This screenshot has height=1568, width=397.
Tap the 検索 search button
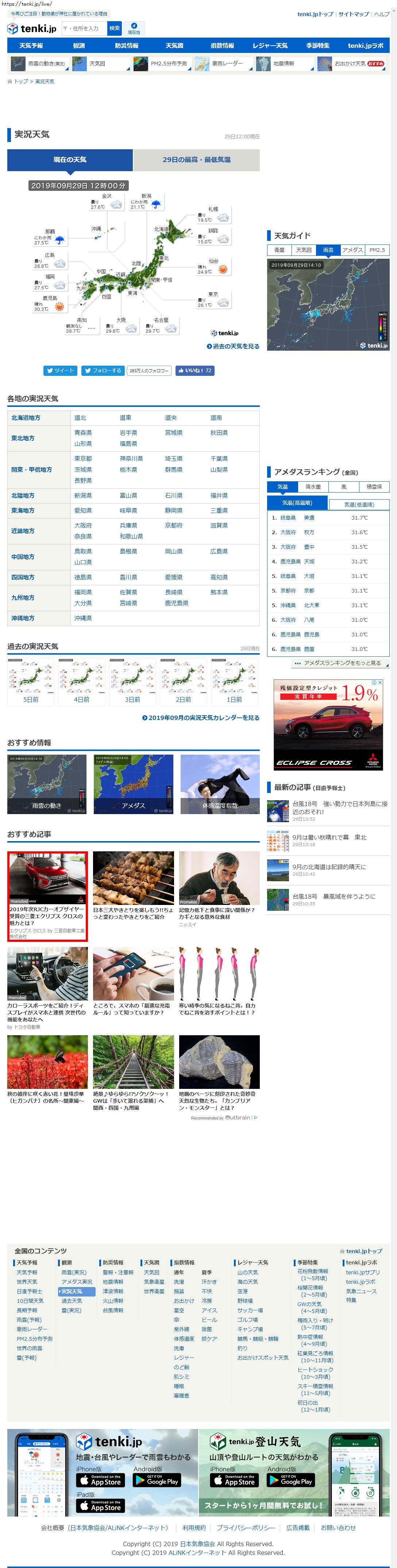tap(115, 28)
